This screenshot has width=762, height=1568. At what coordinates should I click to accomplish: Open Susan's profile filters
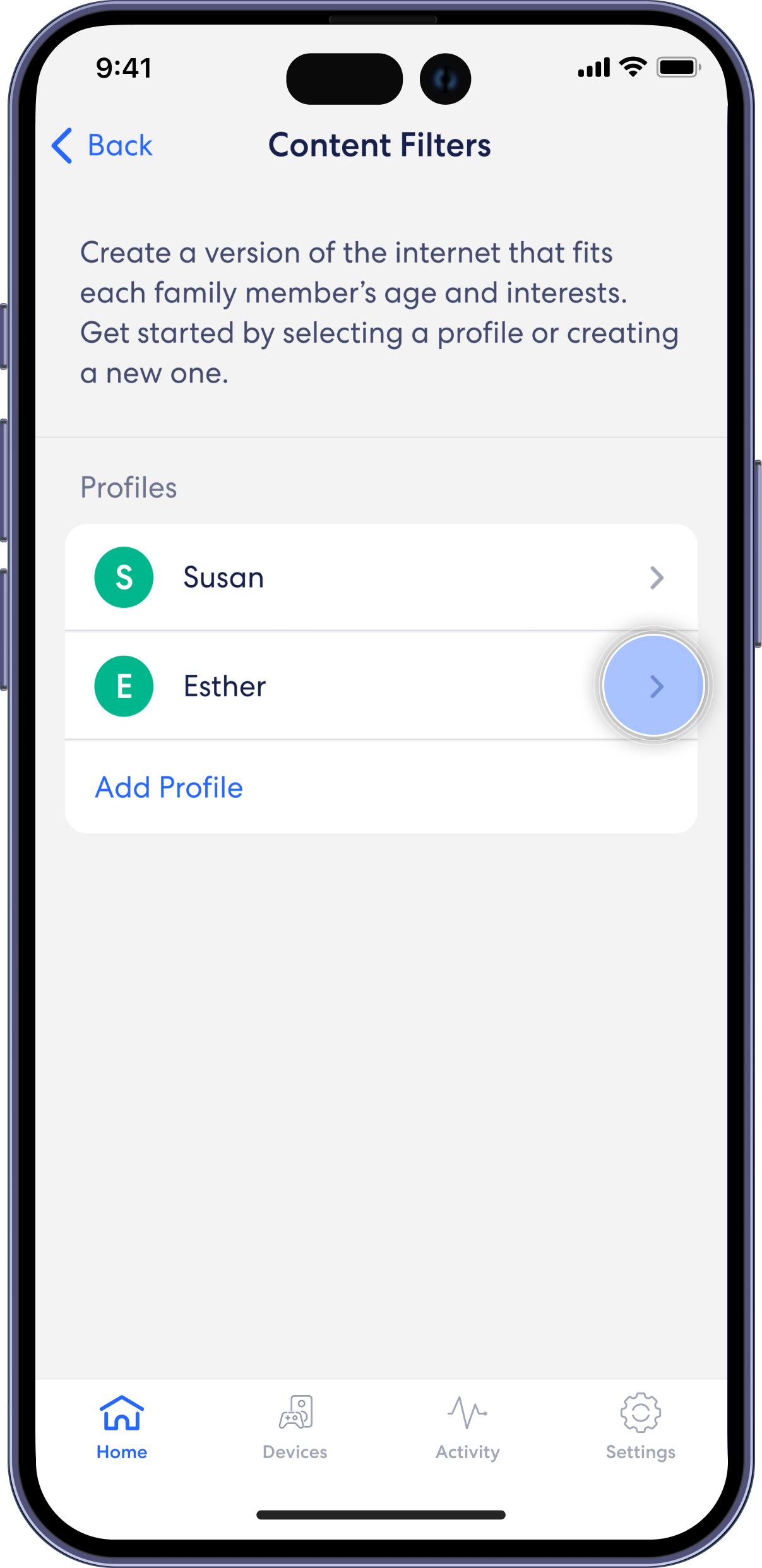[380, 577]
